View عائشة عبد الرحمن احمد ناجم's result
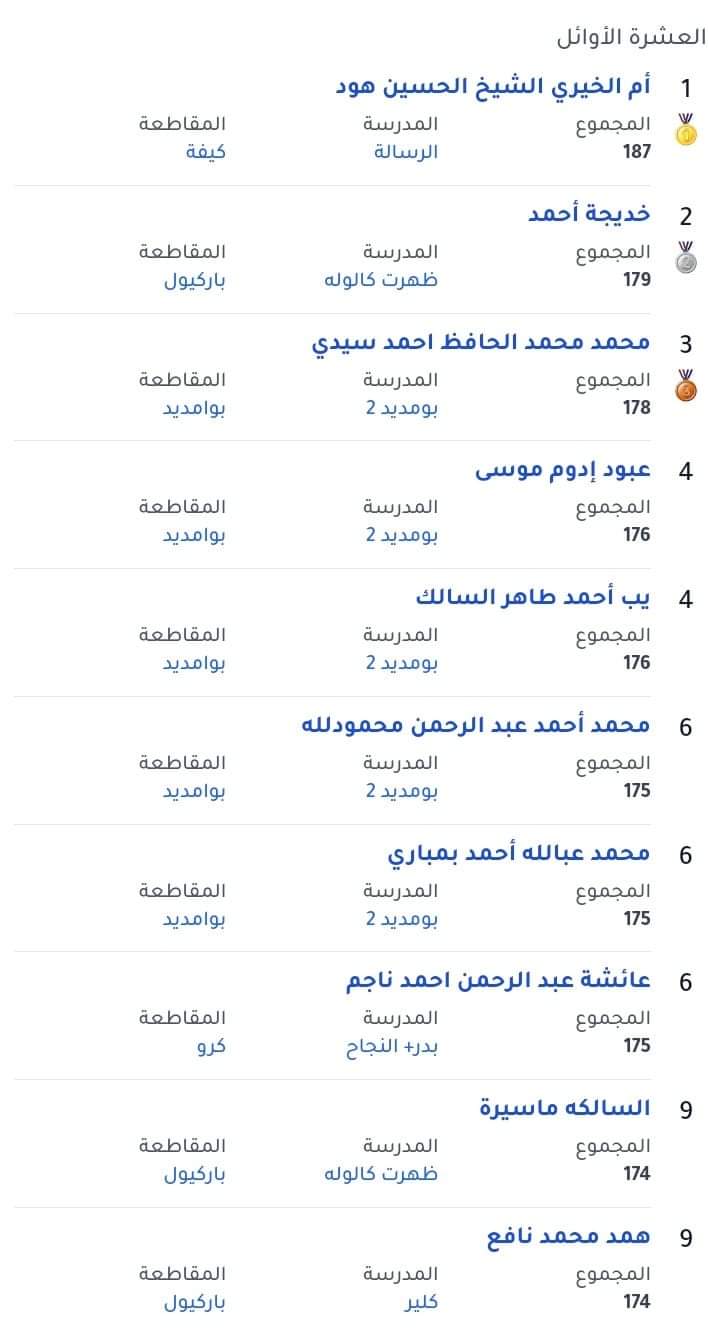Image resolution: width=709 pixels, height=1336 pixels. pyautogui.click(x=498, y=980)
